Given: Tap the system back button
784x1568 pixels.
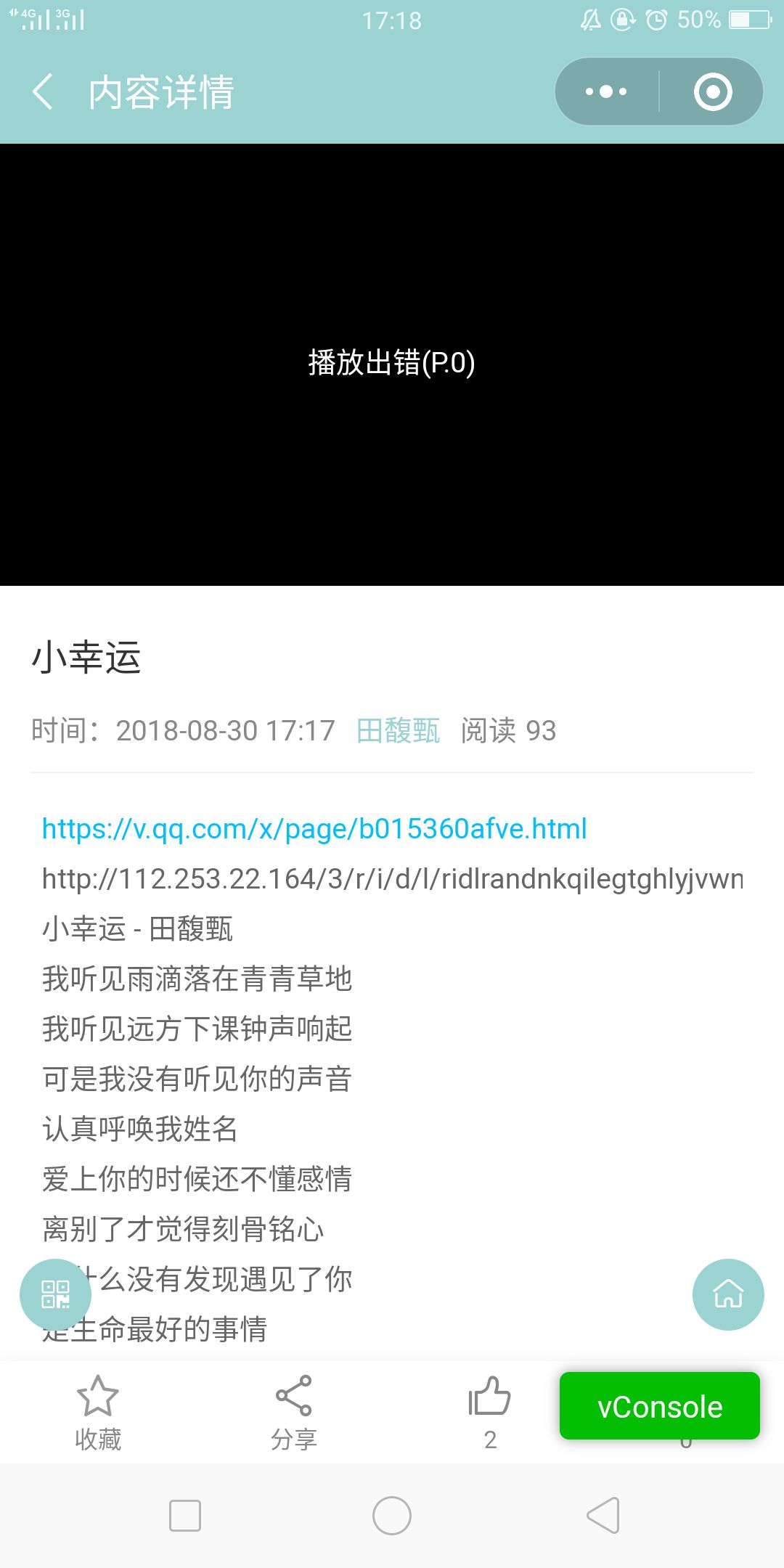Looking at the screenshot, I should tap(603, 1515).
